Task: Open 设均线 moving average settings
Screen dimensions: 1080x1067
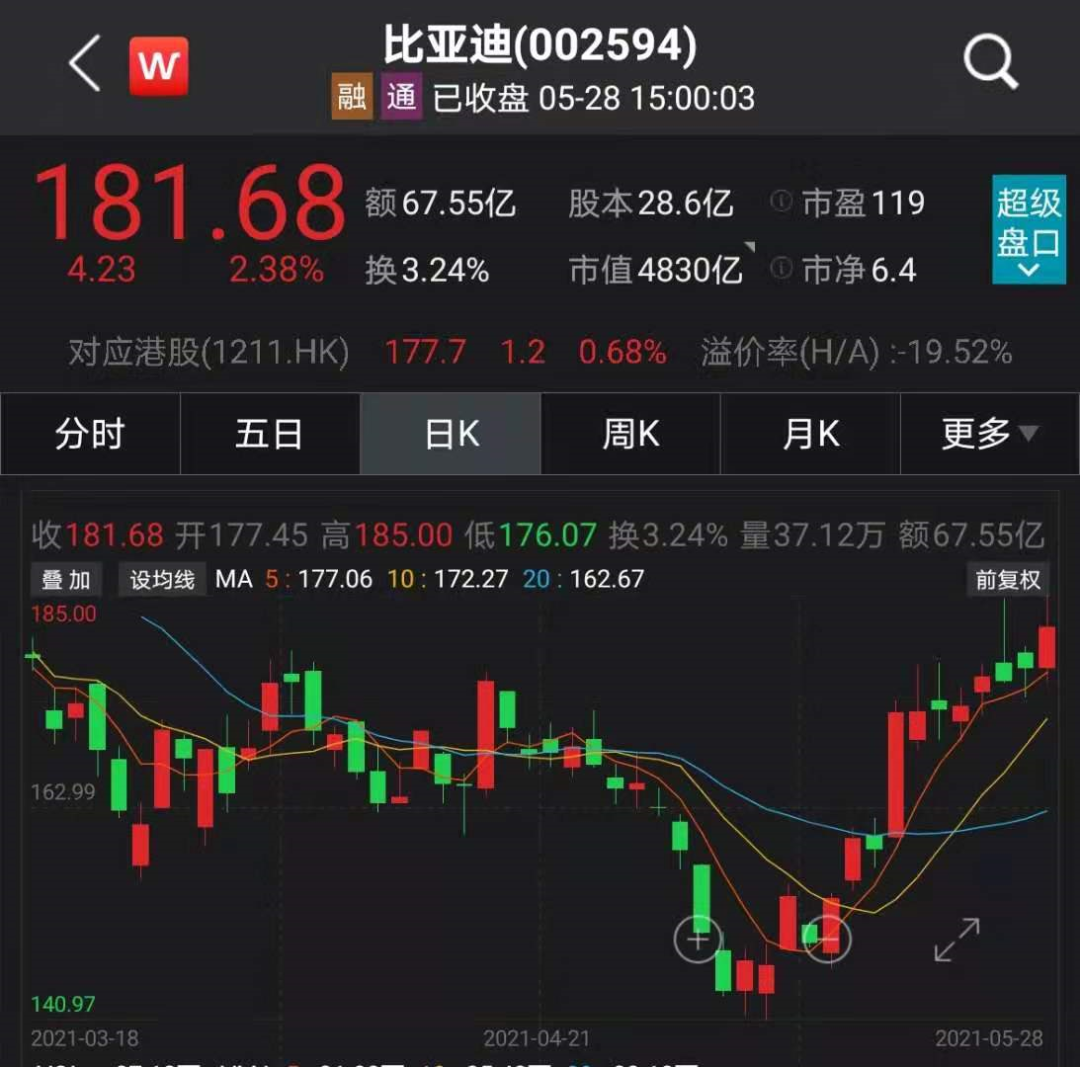Action: click(x=162, y=580)
